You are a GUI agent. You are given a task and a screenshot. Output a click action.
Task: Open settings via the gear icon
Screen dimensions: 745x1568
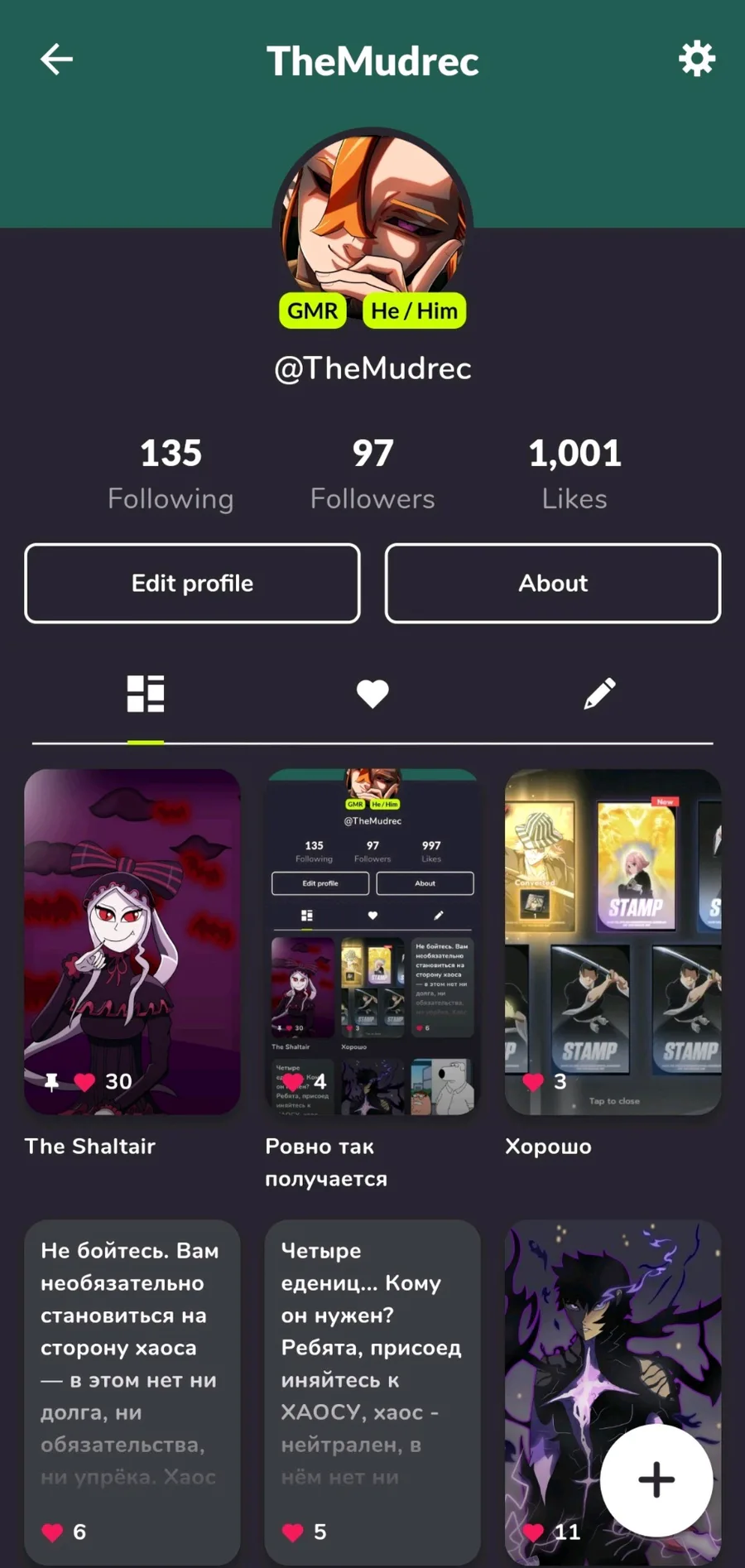point(697,59)
